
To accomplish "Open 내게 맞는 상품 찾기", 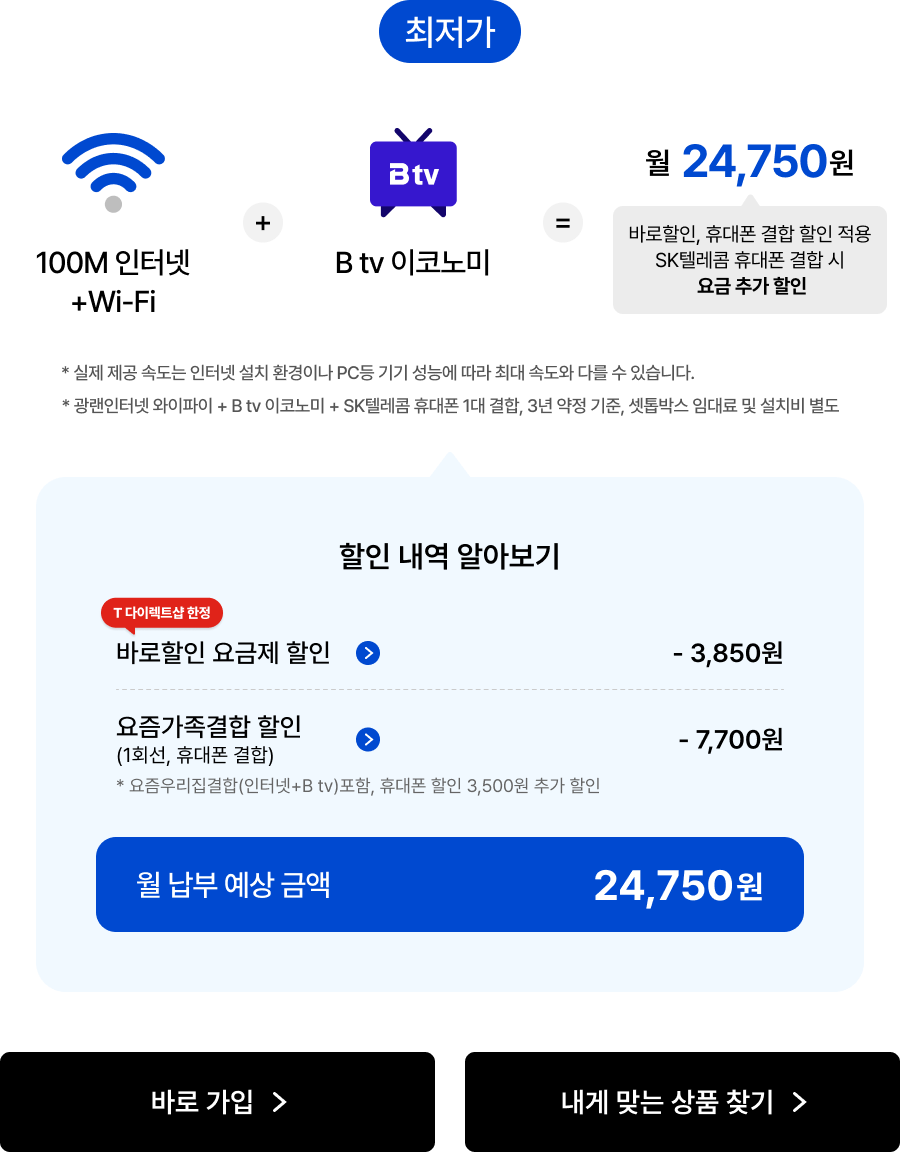I will pyautogui.click(x=684, y=1102).
